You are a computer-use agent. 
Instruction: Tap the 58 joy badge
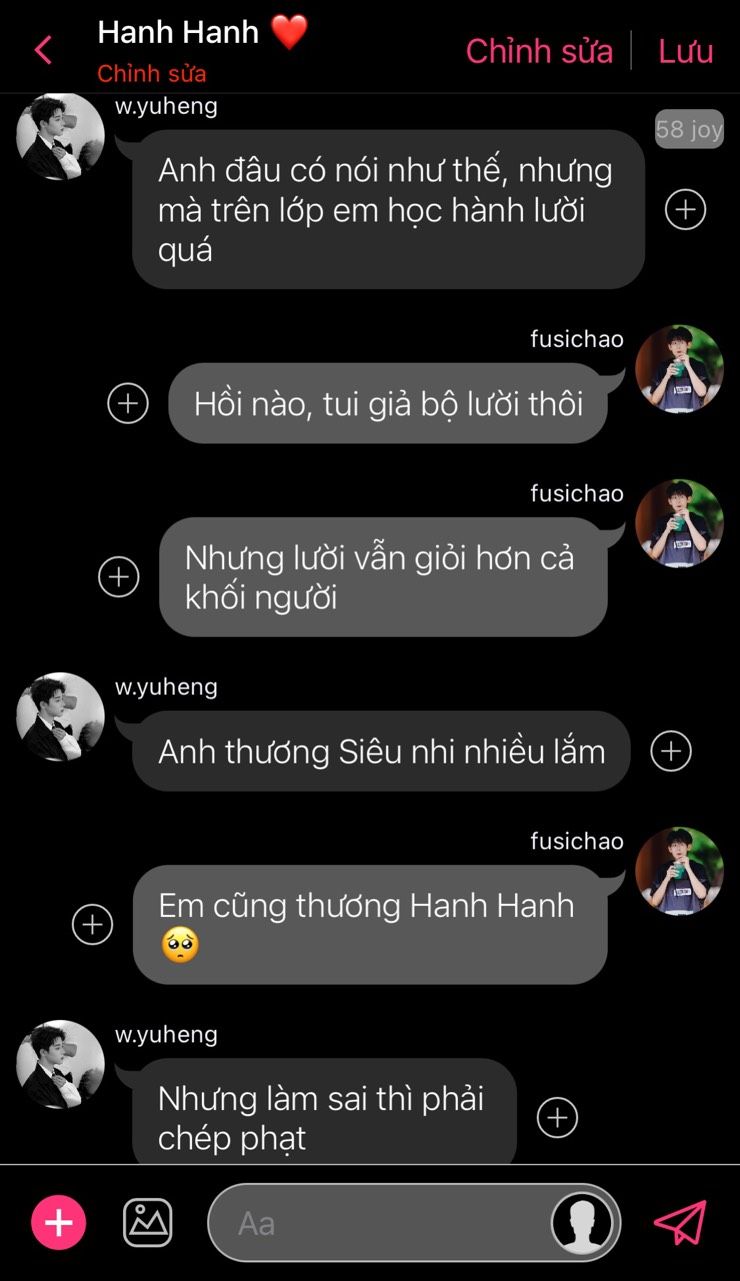(x=689, y=129)
